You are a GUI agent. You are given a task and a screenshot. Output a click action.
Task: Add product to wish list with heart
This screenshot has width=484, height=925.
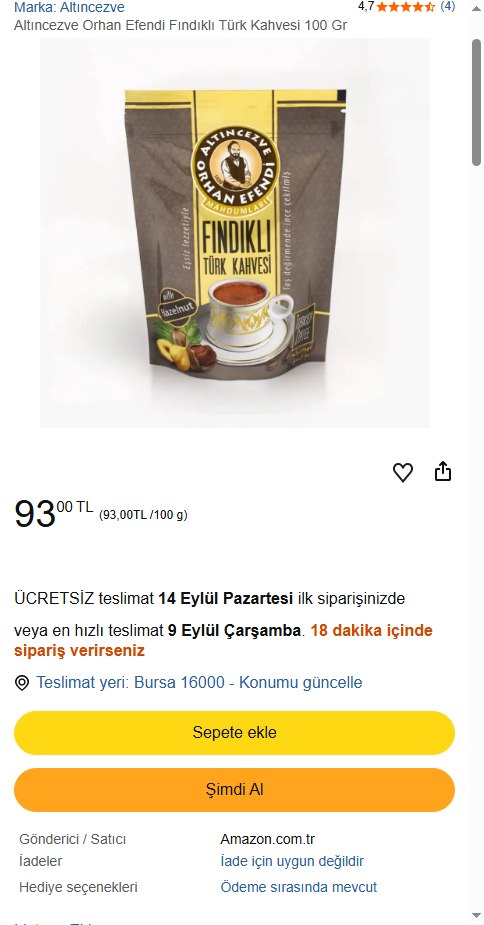click(x=403, y=473)
